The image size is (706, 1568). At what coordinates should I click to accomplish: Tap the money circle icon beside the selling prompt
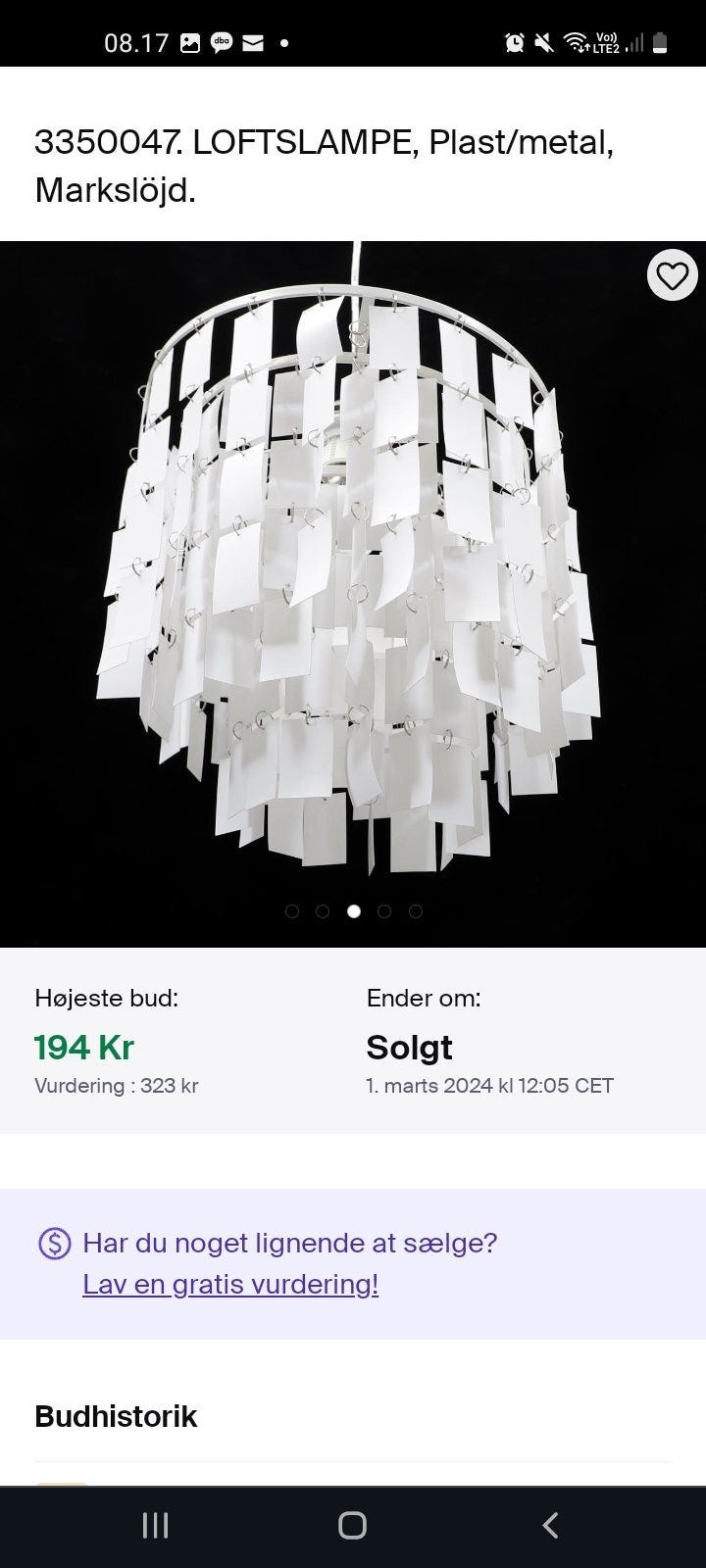(x=55, y=1243)
